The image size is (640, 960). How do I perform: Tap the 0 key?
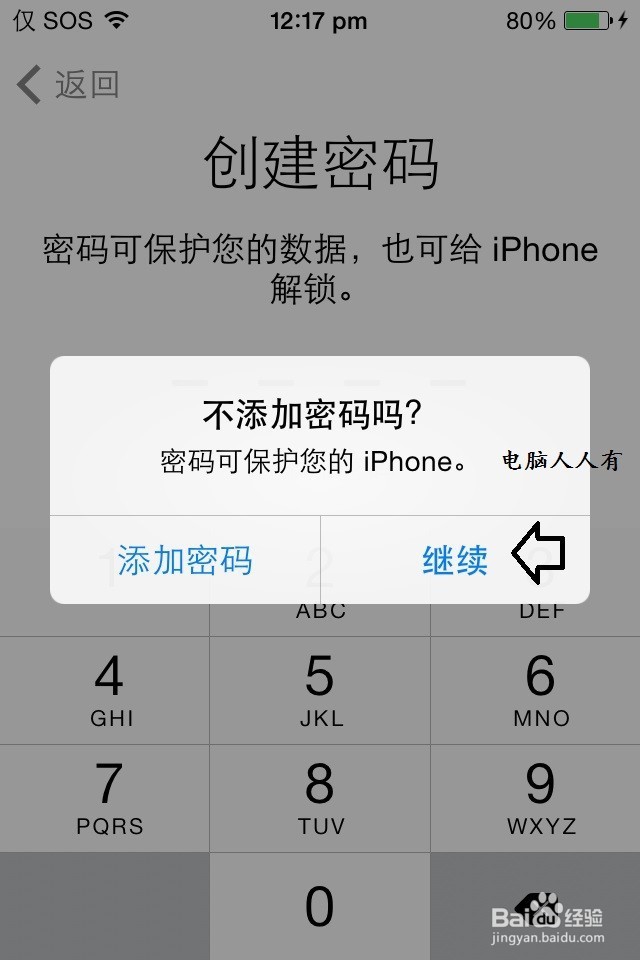320,905
